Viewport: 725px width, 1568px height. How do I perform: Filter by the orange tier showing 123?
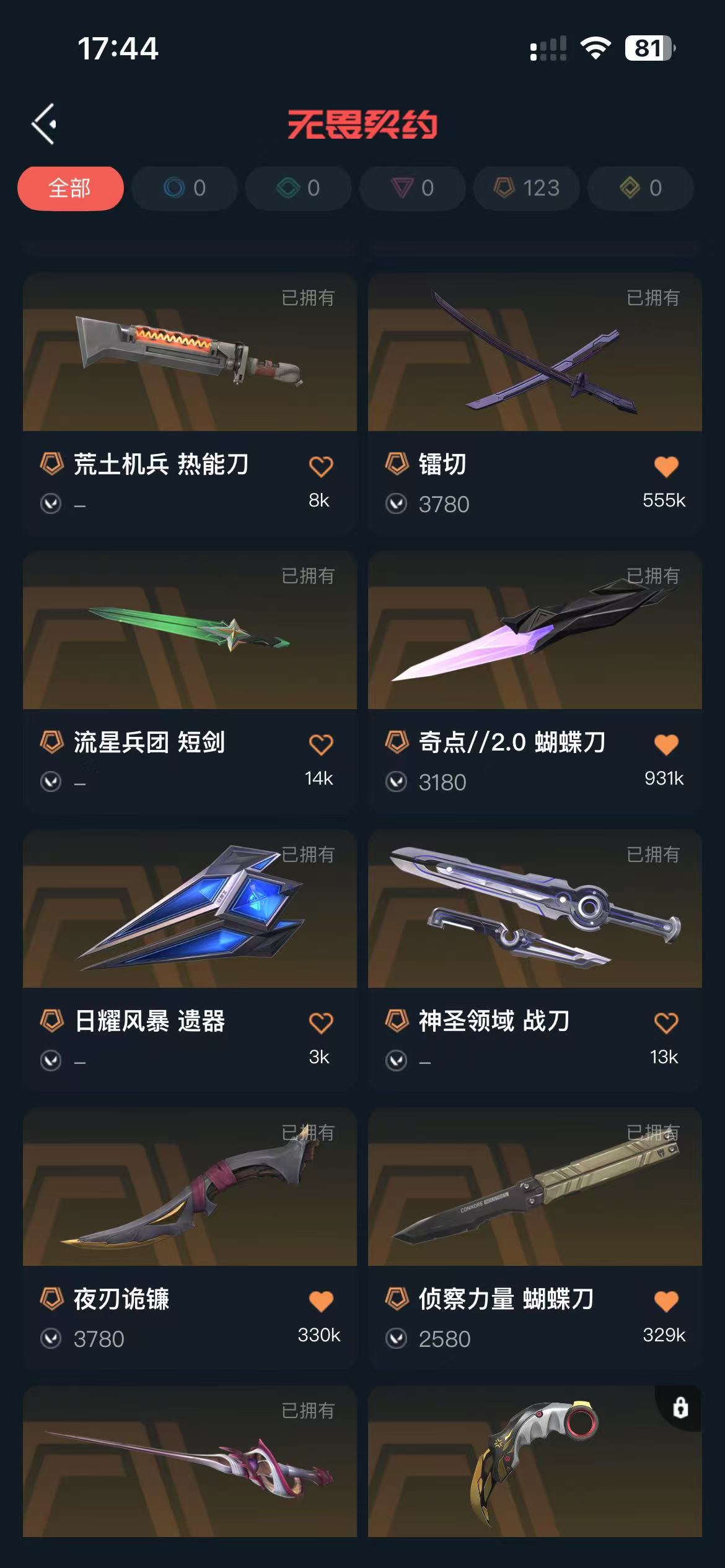[527, 188]
